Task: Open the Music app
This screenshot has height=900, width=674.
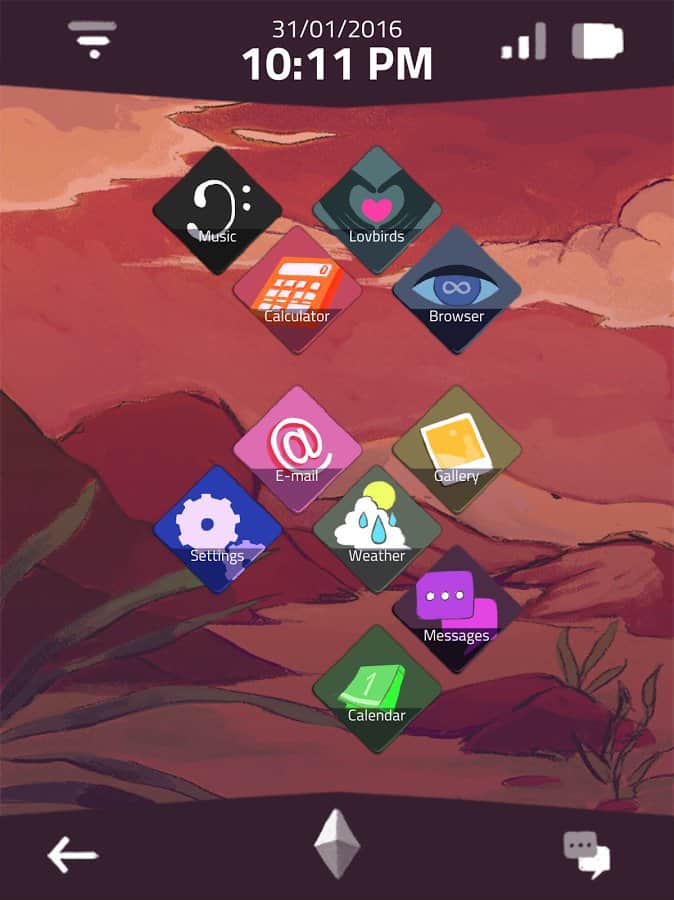Action: pyautogui.click(x=217, y=210)
